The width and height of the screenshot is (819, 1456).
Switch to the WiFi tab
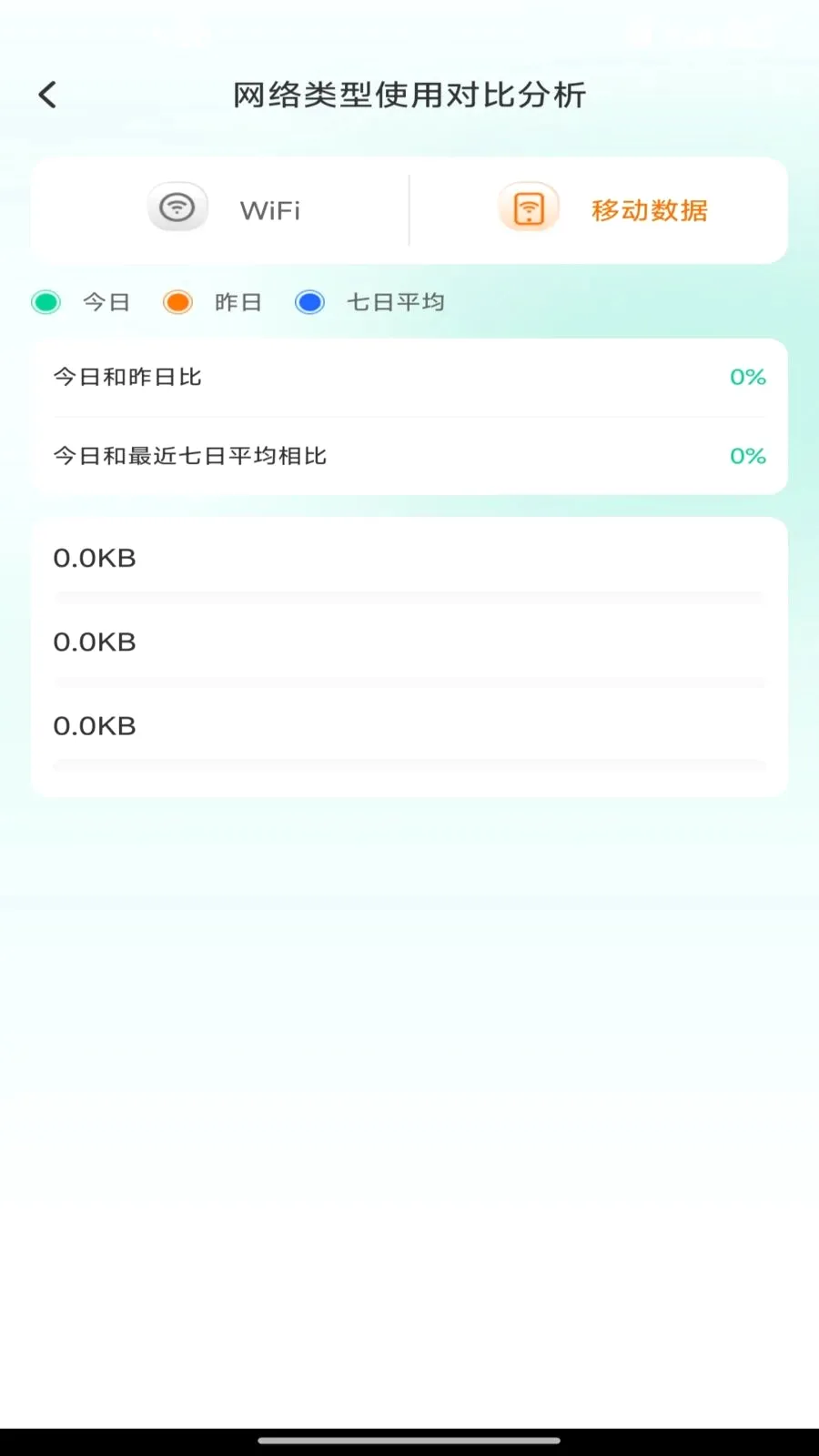click(221, 210)
